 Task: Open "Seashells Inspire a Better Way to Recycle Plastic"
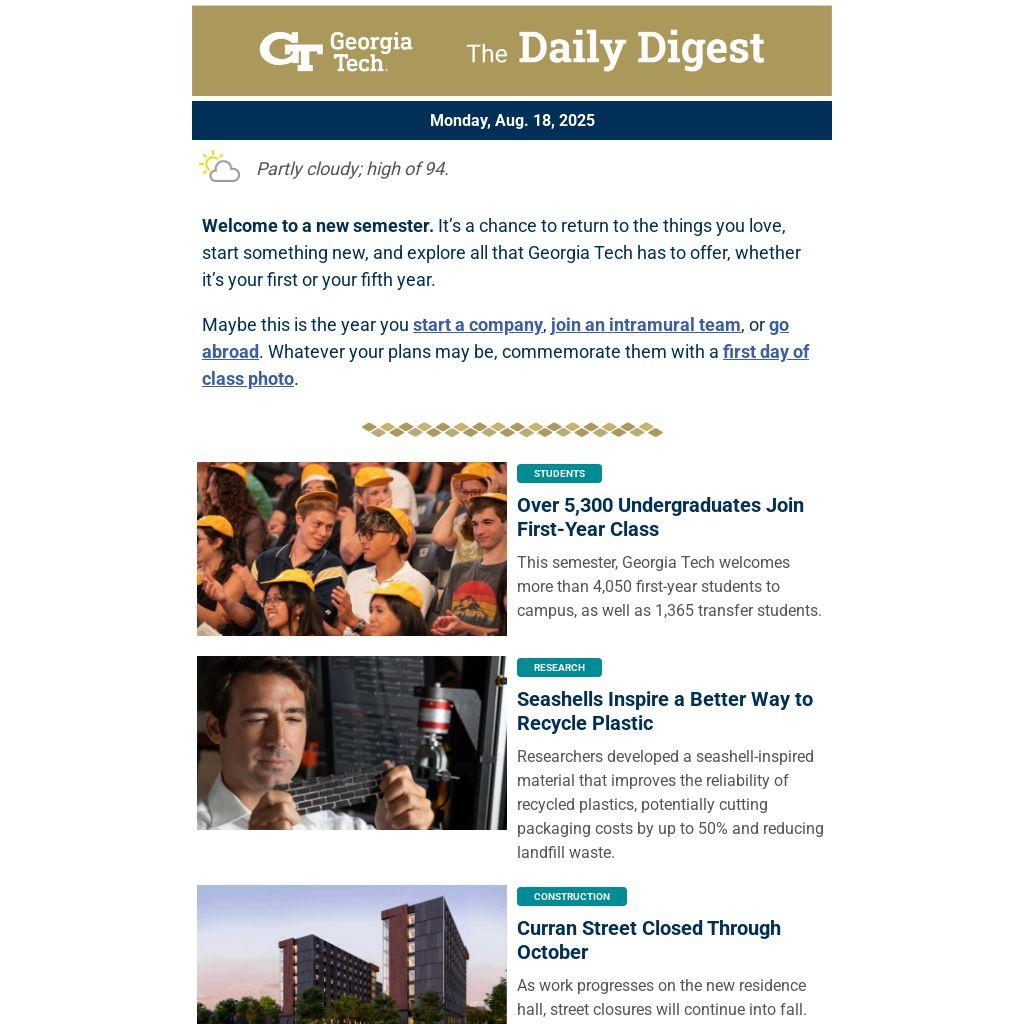click(x=665, y=711)
